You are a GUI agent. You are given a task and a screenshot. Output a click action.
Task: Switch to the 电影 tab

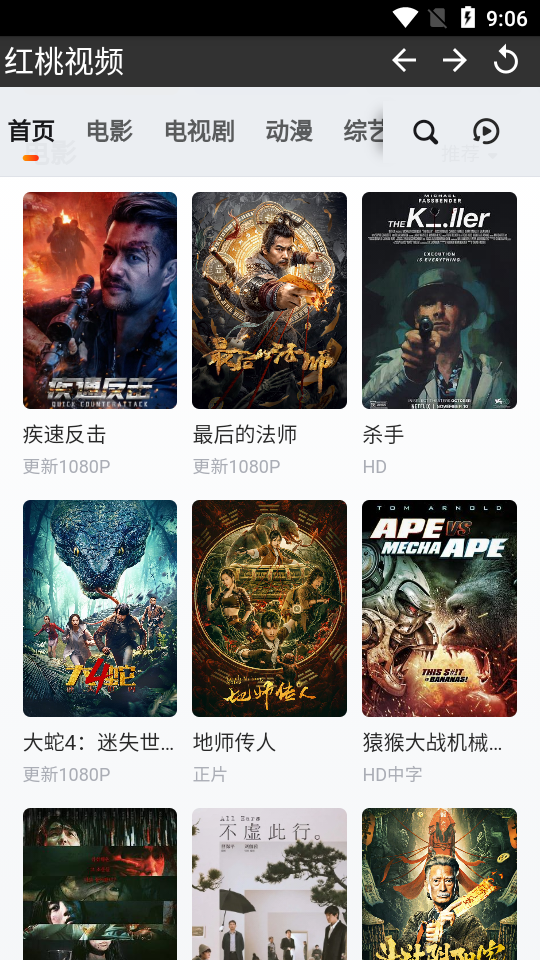click(110, 131)
